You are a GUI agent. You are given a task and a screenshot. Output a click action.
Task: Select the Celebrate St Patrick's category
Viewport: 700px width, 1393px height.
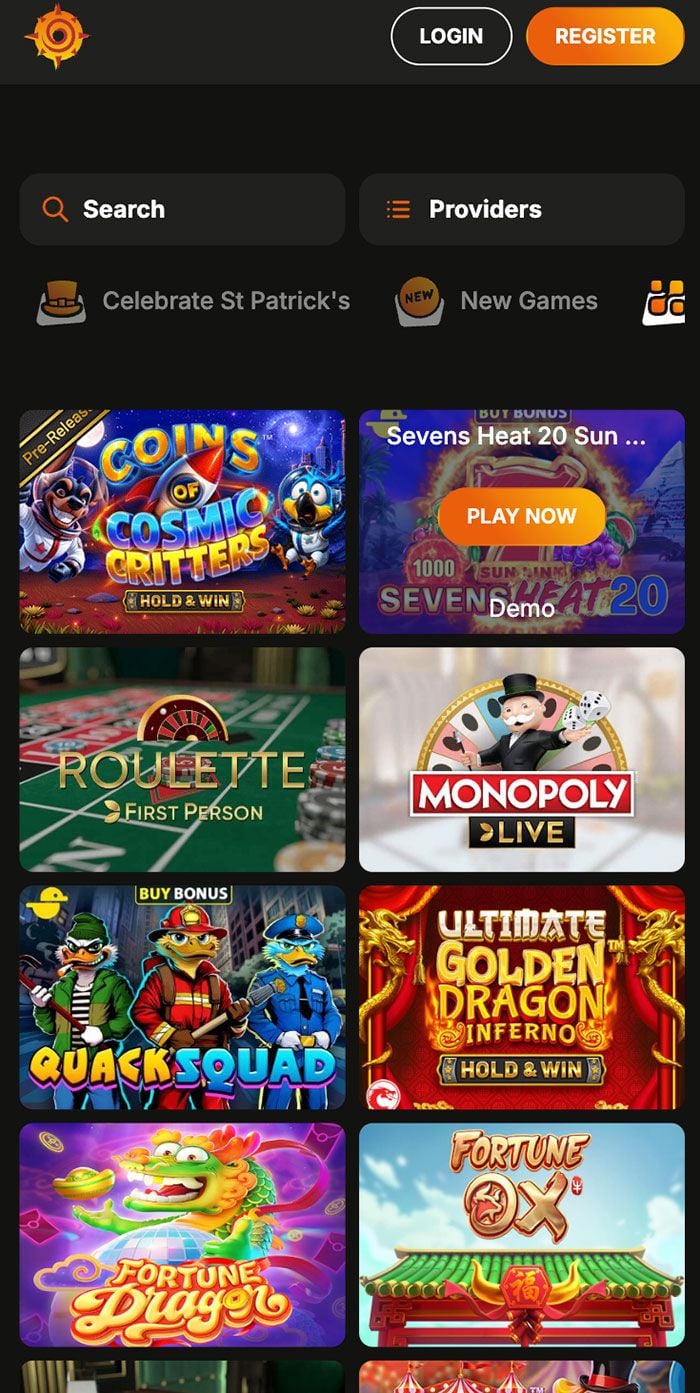pyautogui.click(x=194, y=301)
